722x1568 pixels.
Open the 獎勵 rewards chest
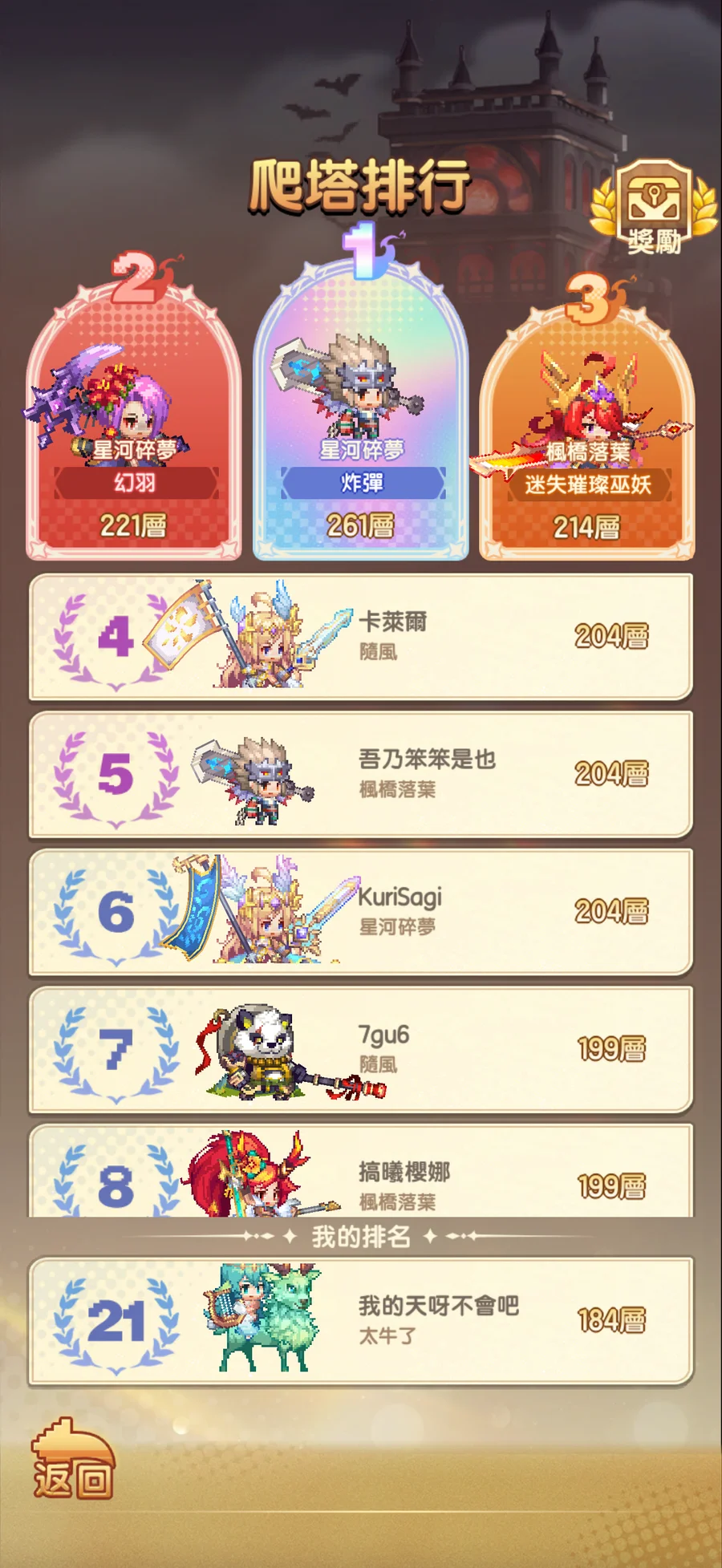[x=654, y=205]
